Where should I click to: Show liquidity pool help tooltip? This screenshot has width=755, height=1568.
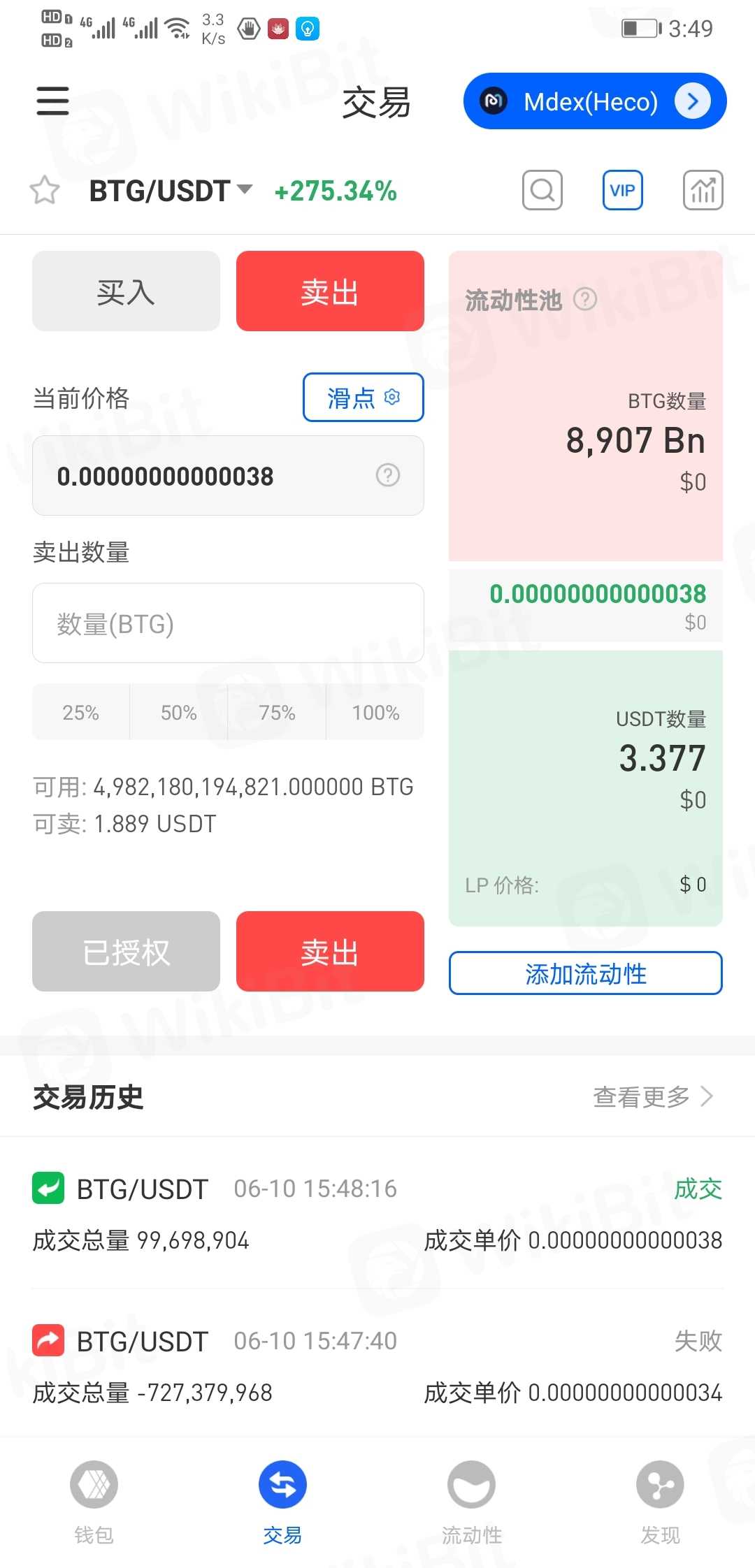(585, 299)
